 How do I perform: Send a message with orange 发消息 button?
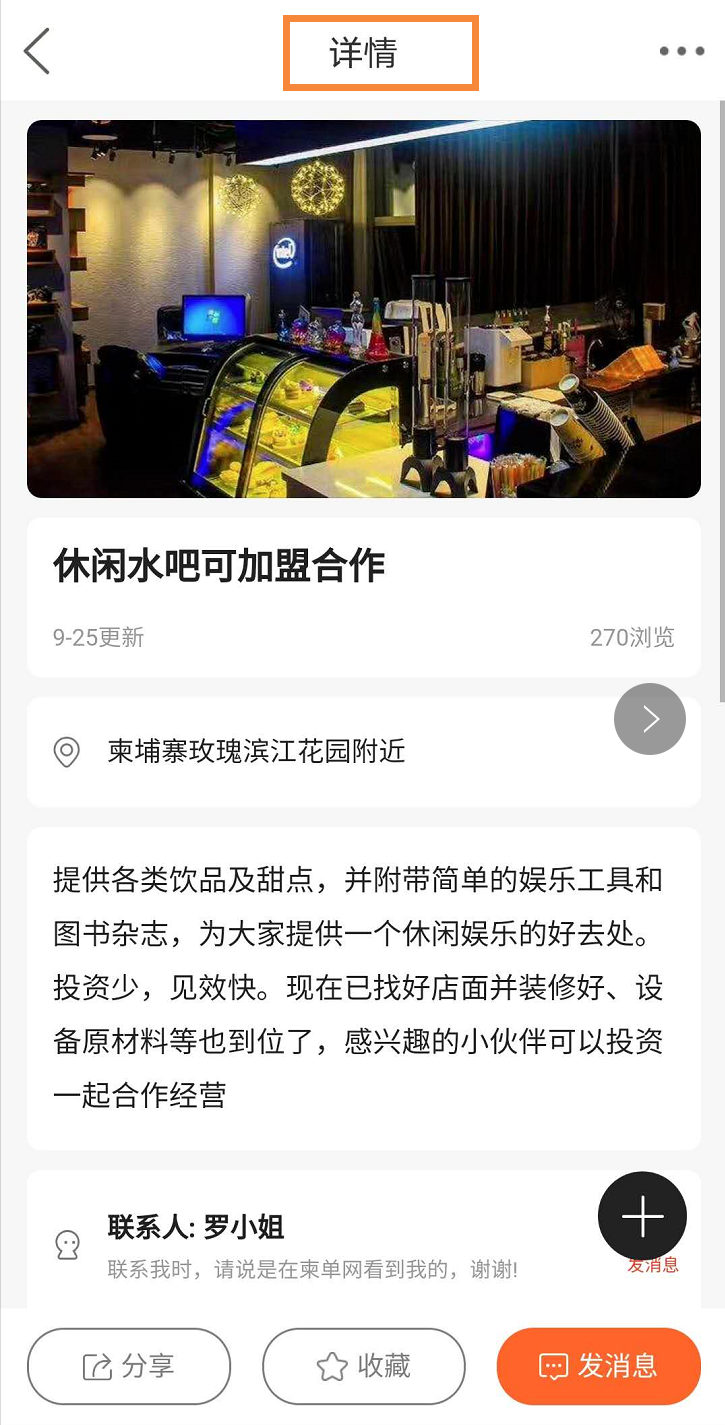pos(599,1366)
